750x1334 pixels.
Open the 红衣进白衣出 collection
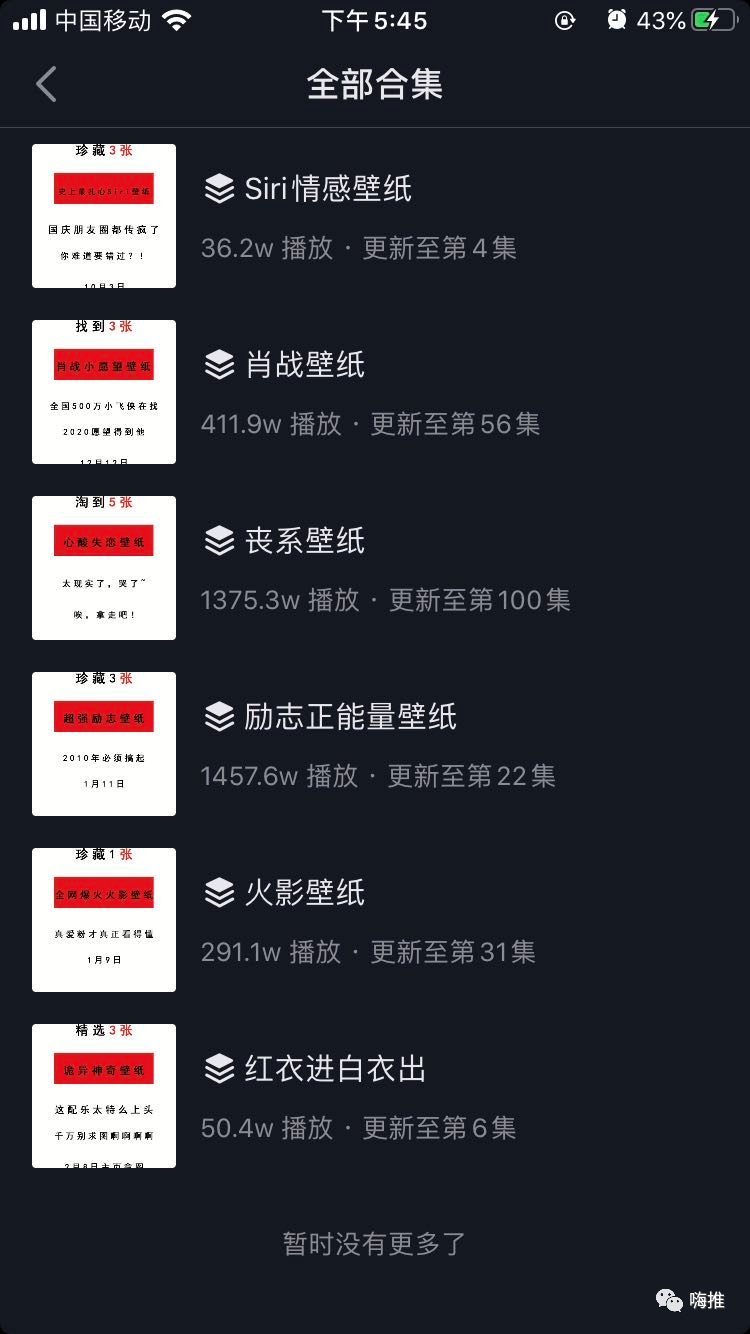coord(375,1096)
